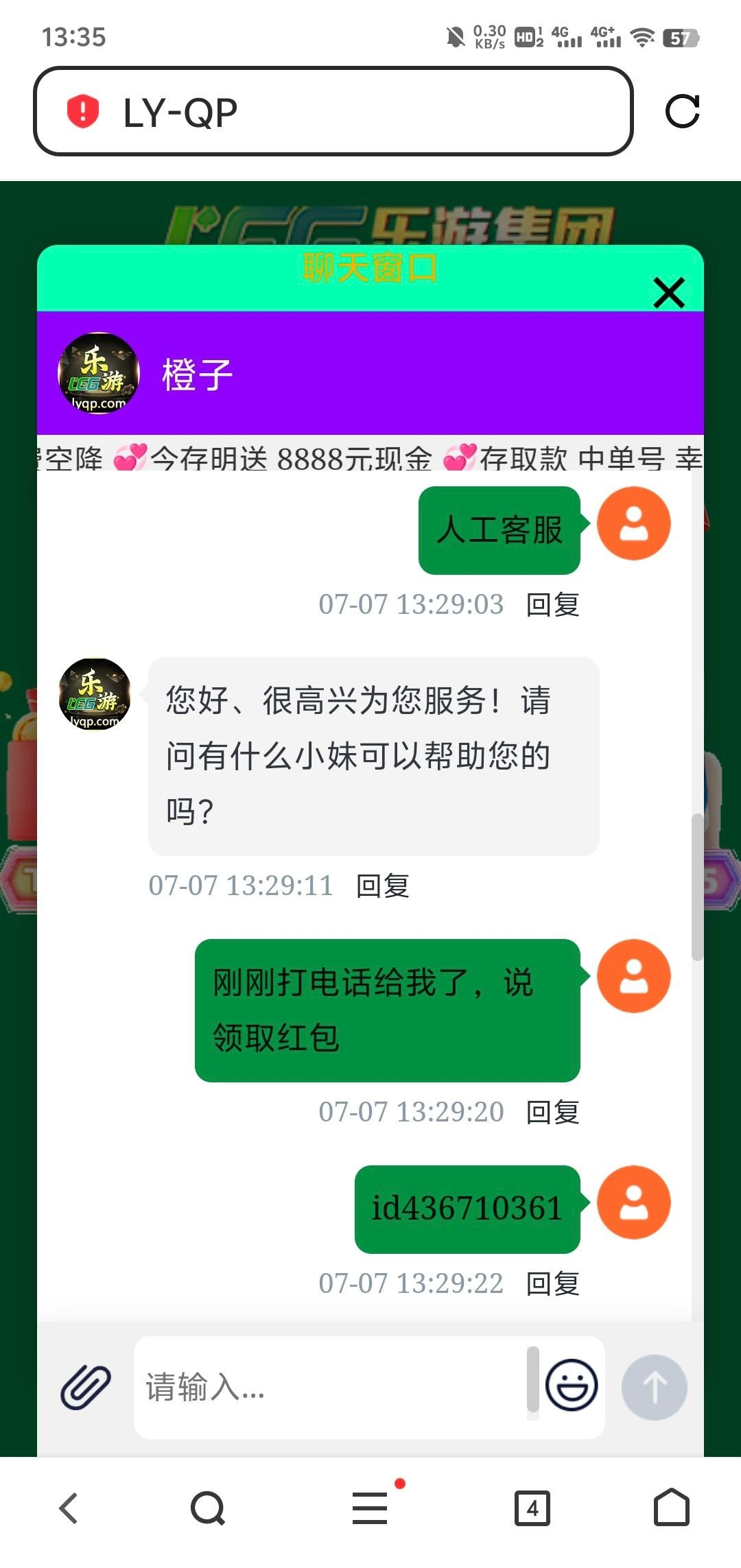The height and width of the screenshot is (1568, 741).
Task: Send the message with the arrow button
Action: coord(654,1386)
